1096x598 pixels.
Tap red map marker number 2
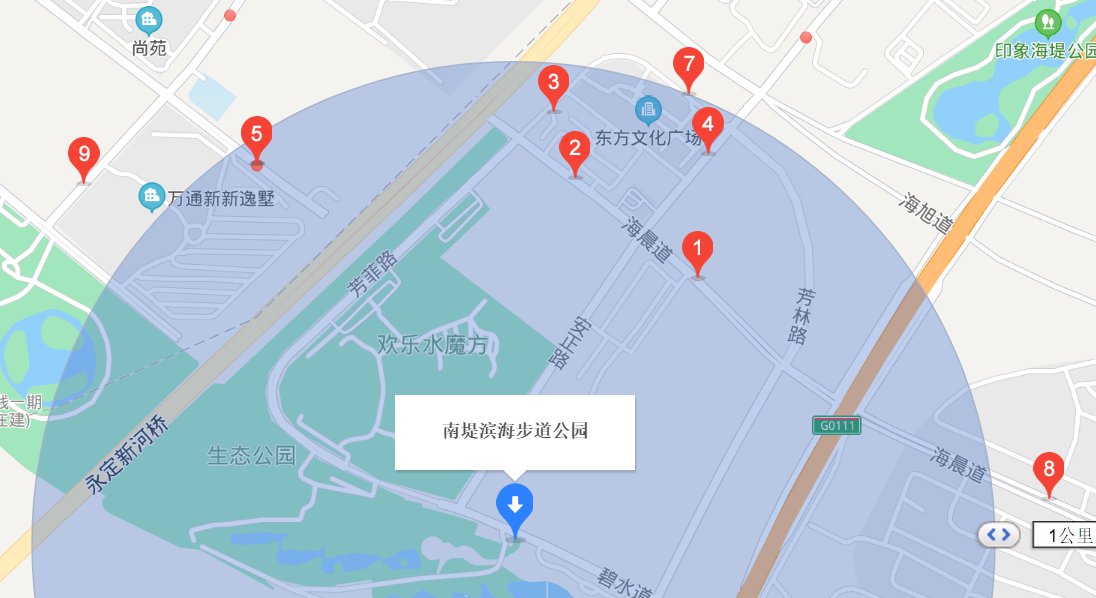(574, 149)
